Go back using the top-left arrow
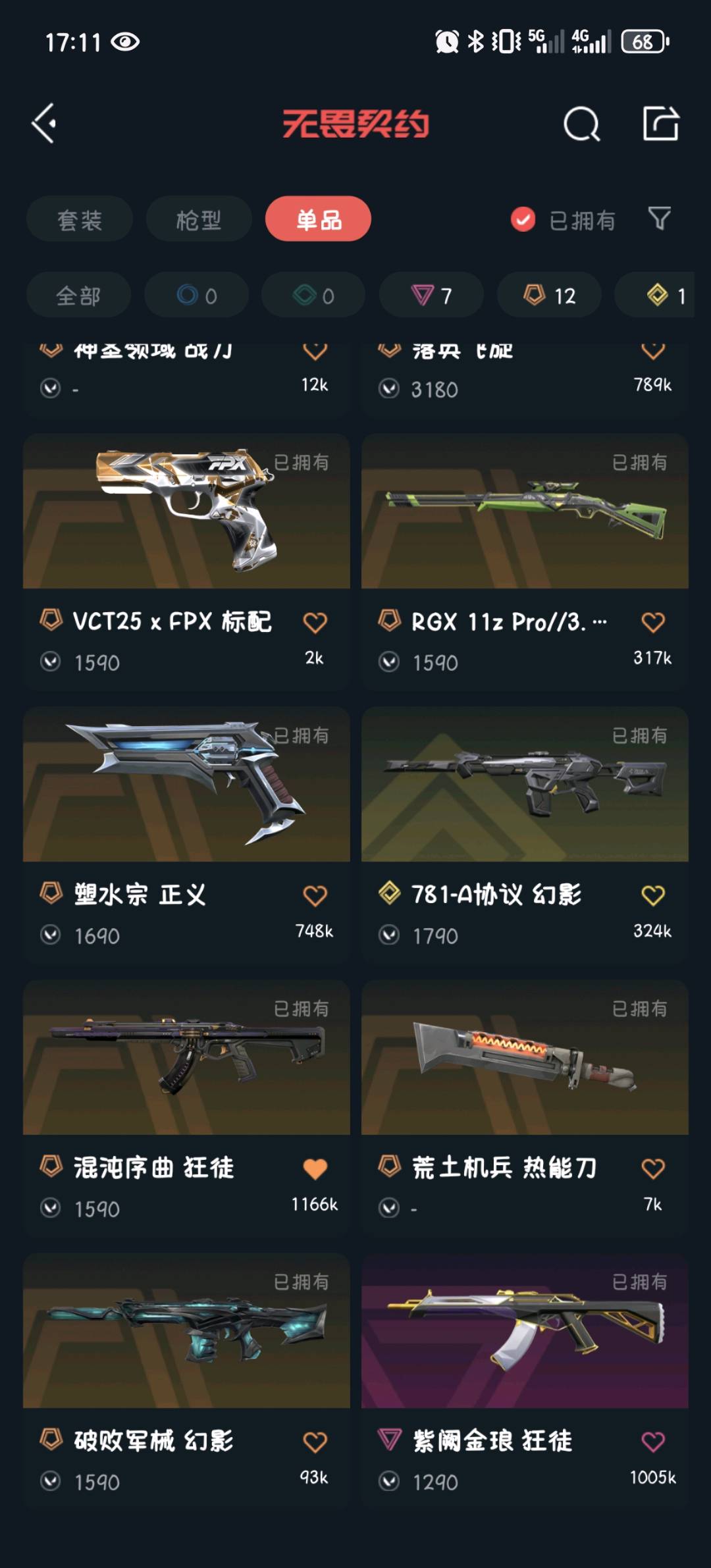This screenshot has width=711, height=1568. pos(45,123)
